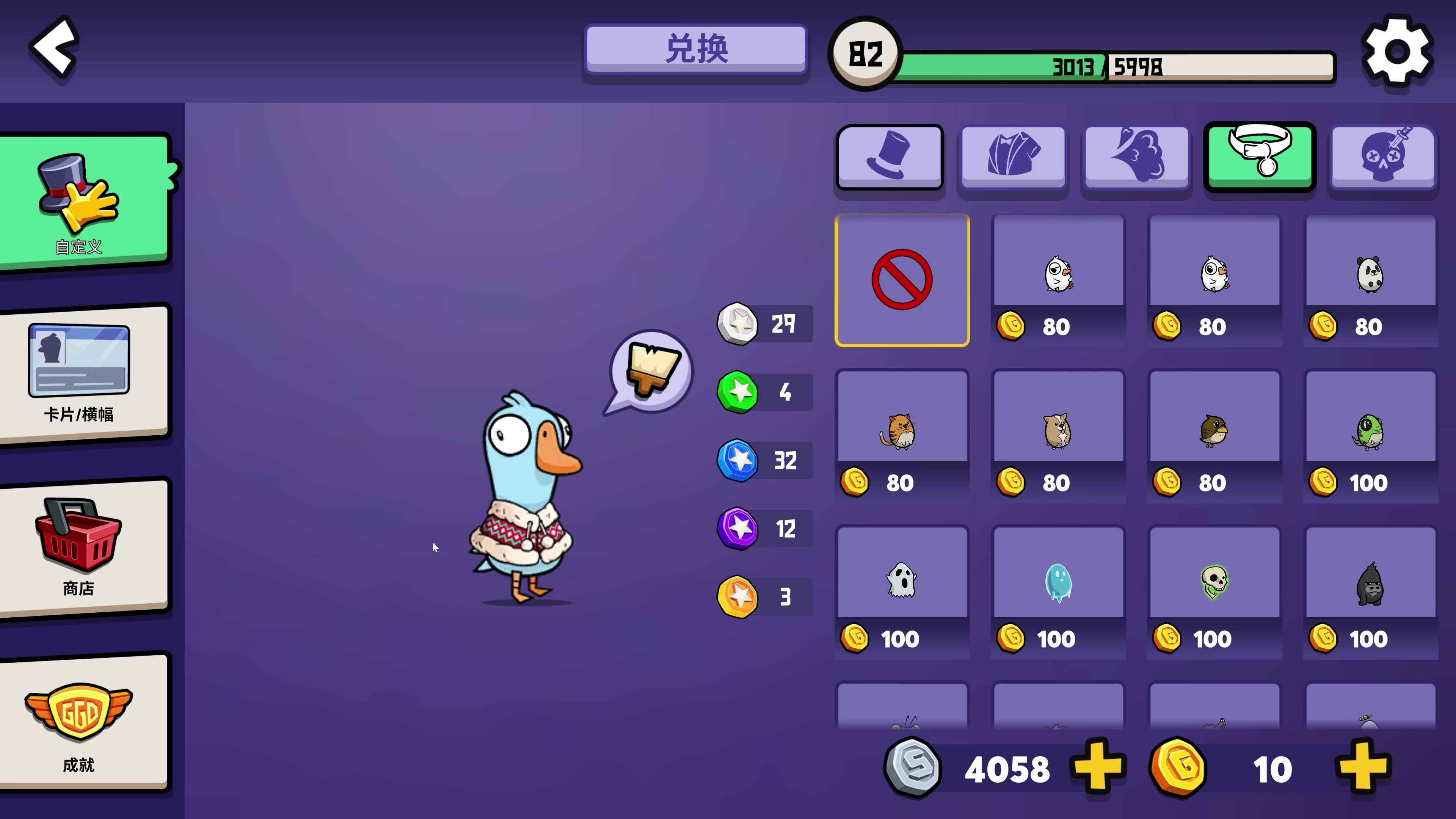Select the gorilla pet for 100 gold

tap(1370, 591)
